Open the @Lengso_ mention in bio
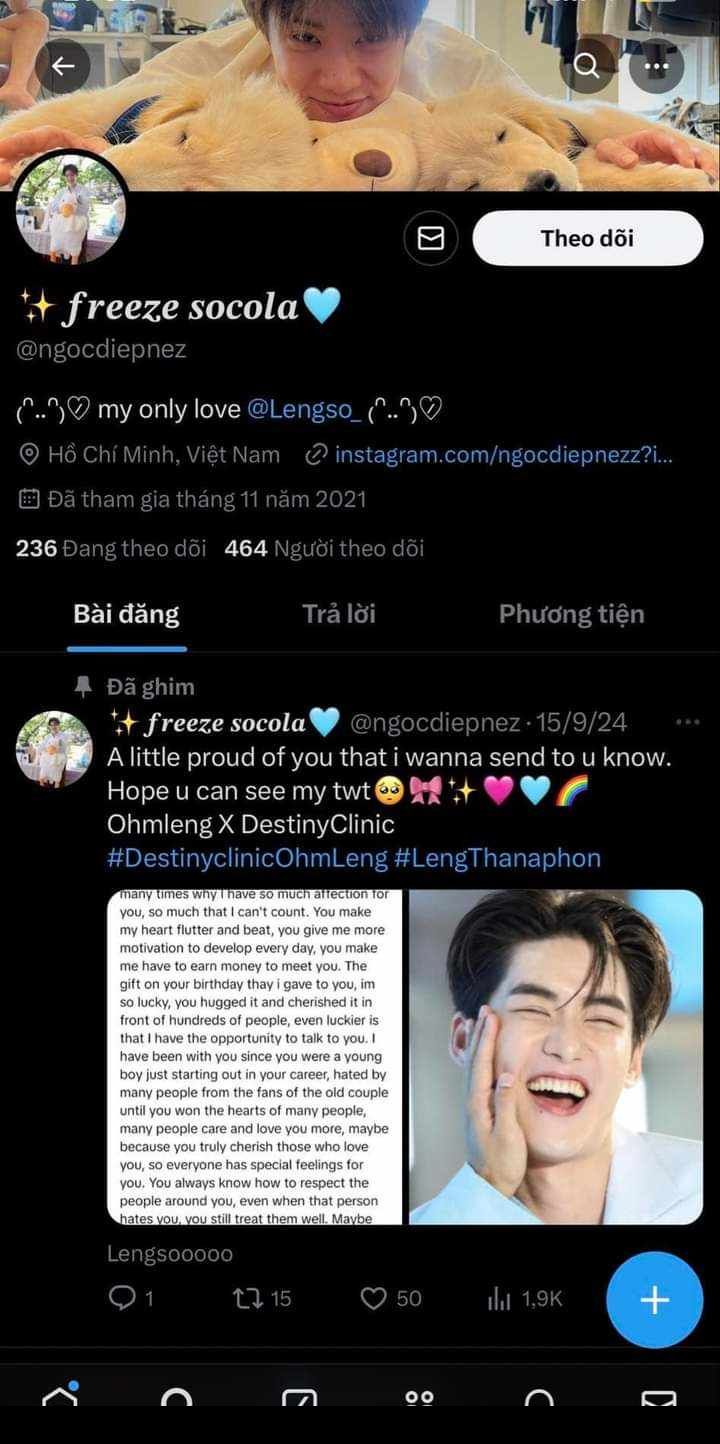The width and height of the screenshot is (720, 1444). [x=301, y=409]
